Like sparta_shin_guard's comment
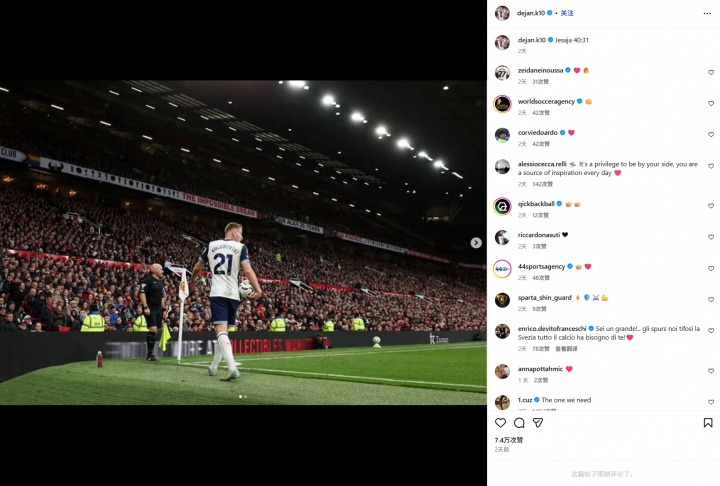This screenshot has height=486, width=720. (x=711, y=299)
